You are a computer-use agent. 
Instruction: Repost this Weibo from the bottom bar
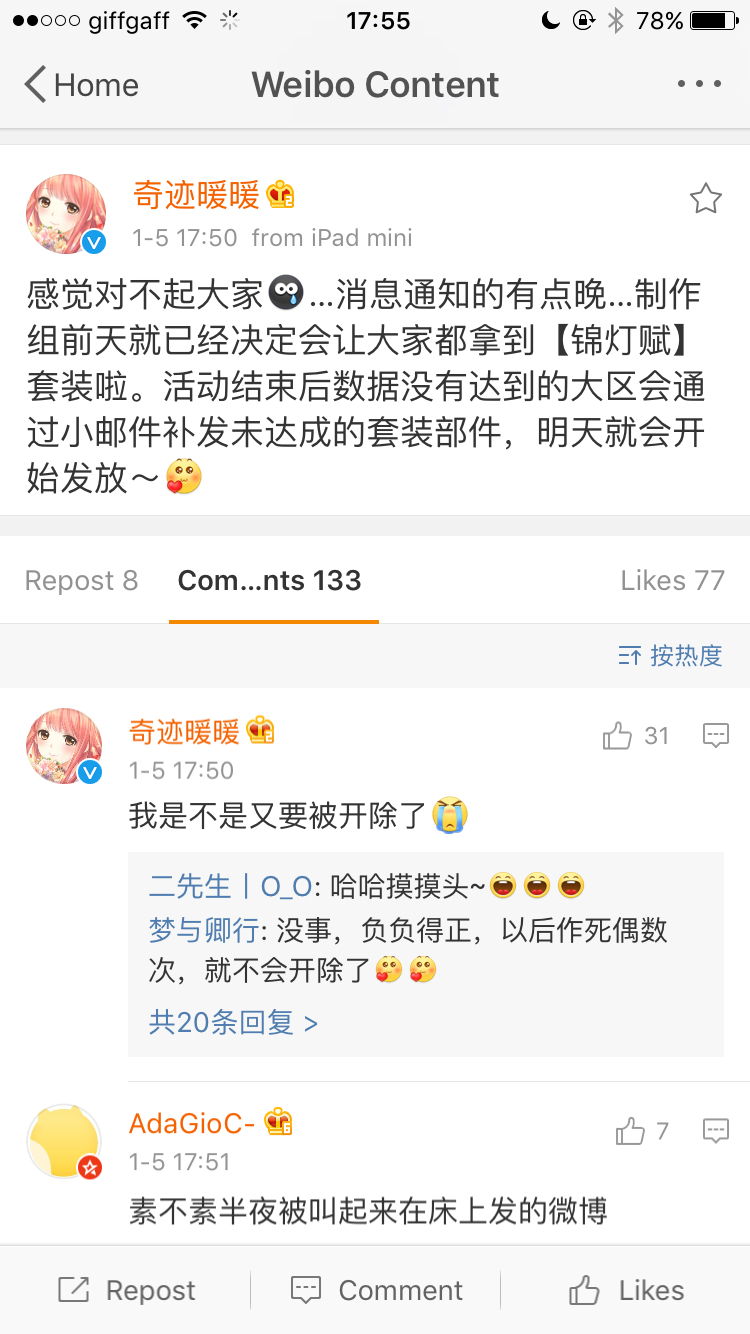126,1290
